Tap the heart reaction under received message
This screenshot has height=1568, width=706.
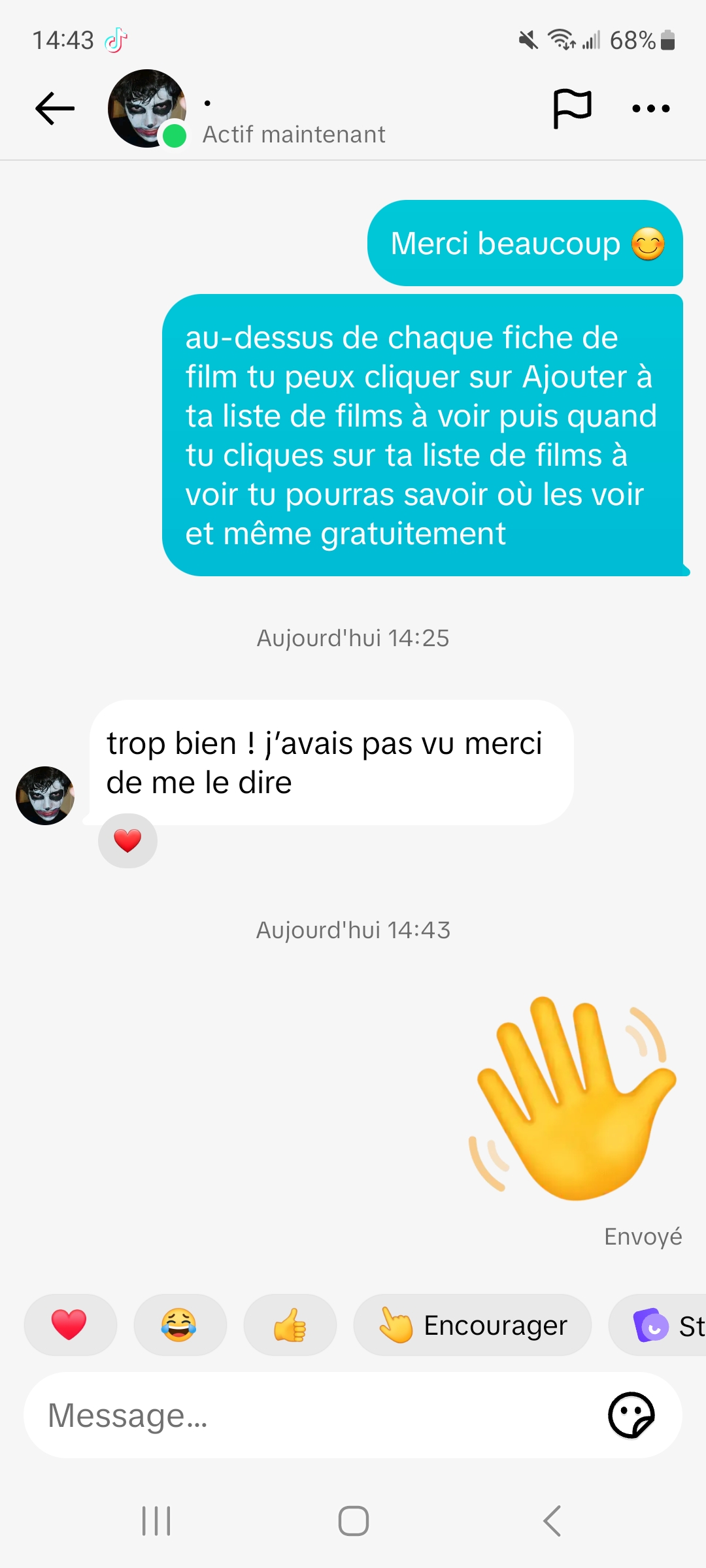coord(127,840)
